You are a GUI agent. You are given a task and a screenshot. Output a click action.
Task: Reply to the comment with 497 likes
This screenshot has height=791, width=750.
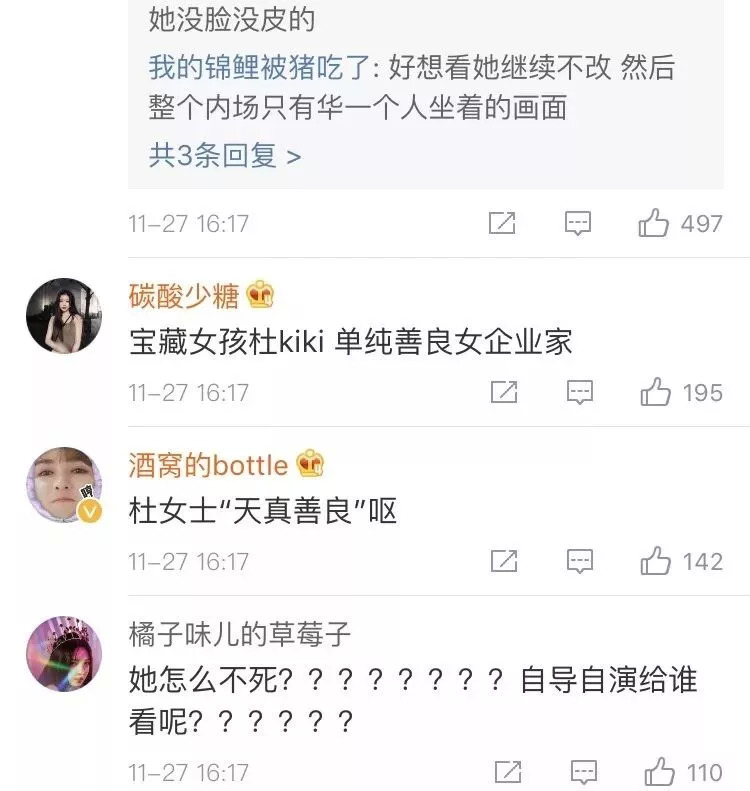pyautogui.click(x=578, y=223)
